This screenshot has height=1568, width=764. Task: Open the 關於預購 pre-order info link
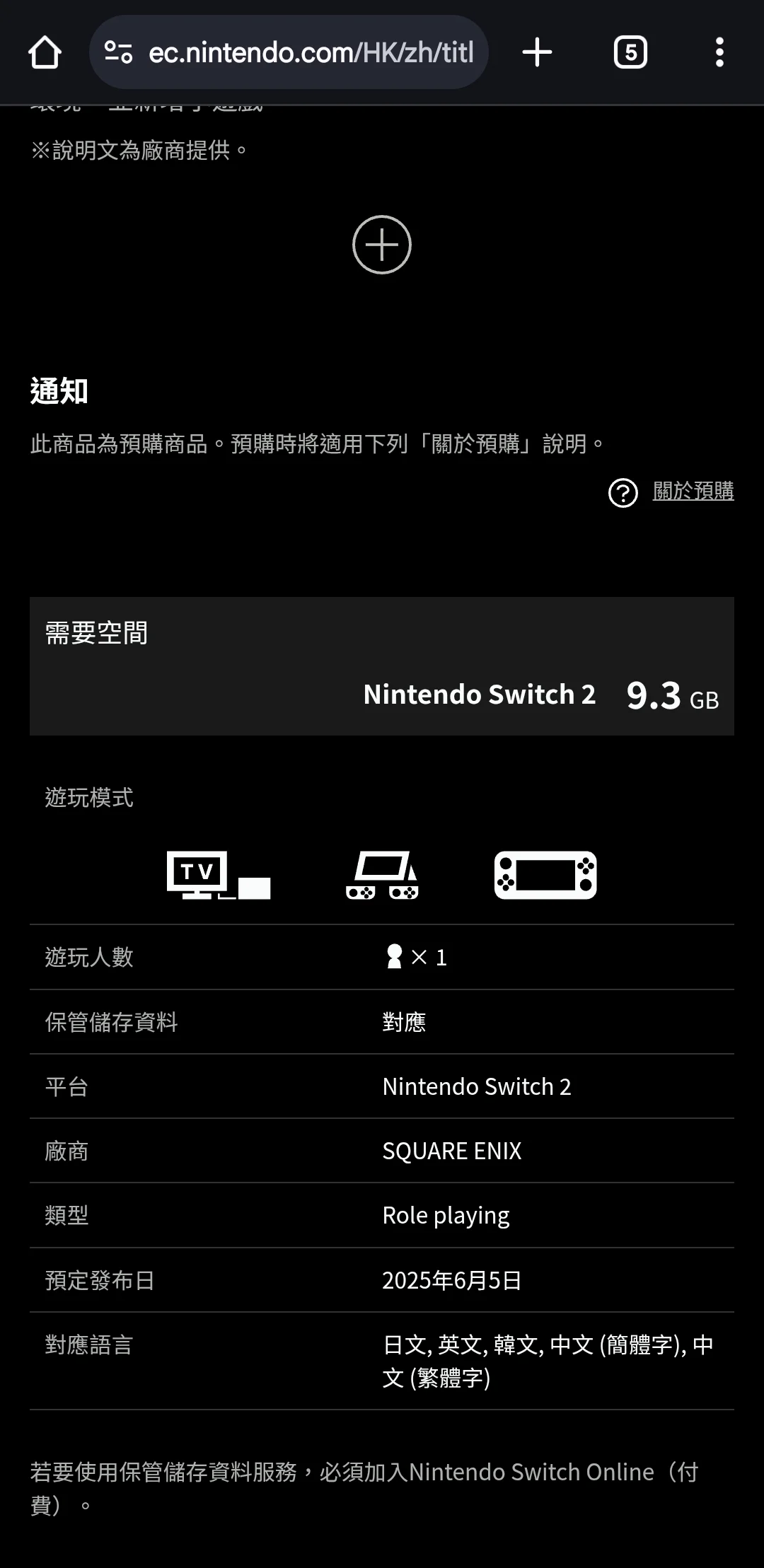pos(692,491)
